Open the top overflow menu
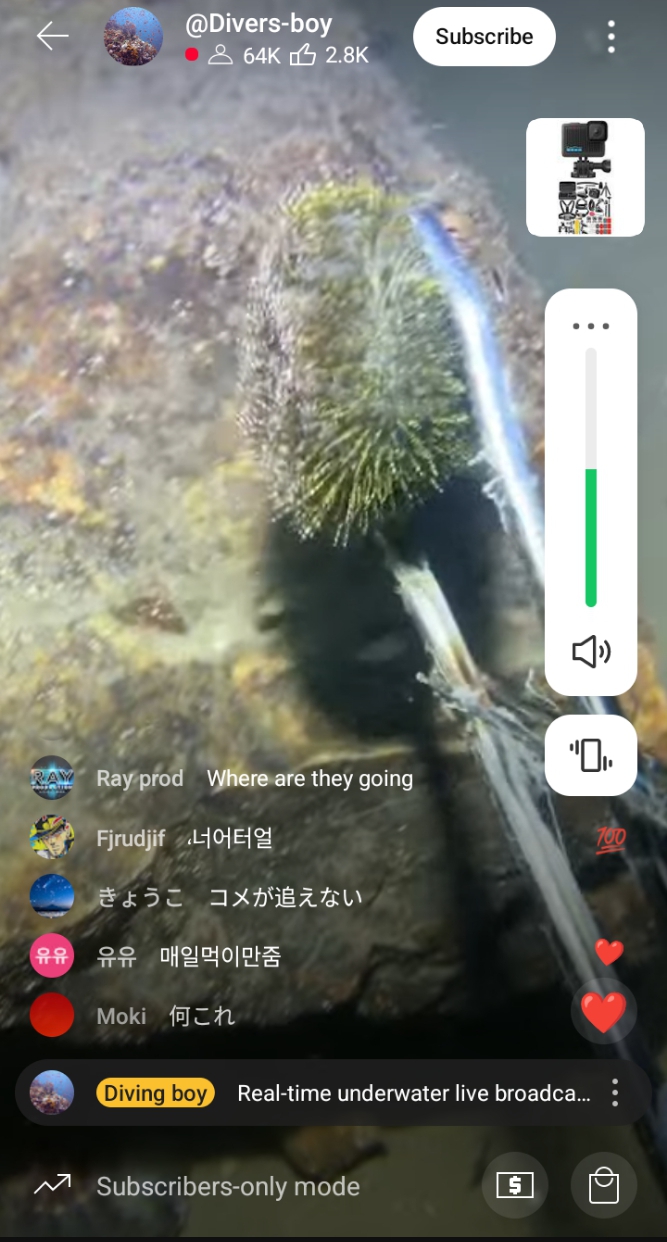 point(611,37)
